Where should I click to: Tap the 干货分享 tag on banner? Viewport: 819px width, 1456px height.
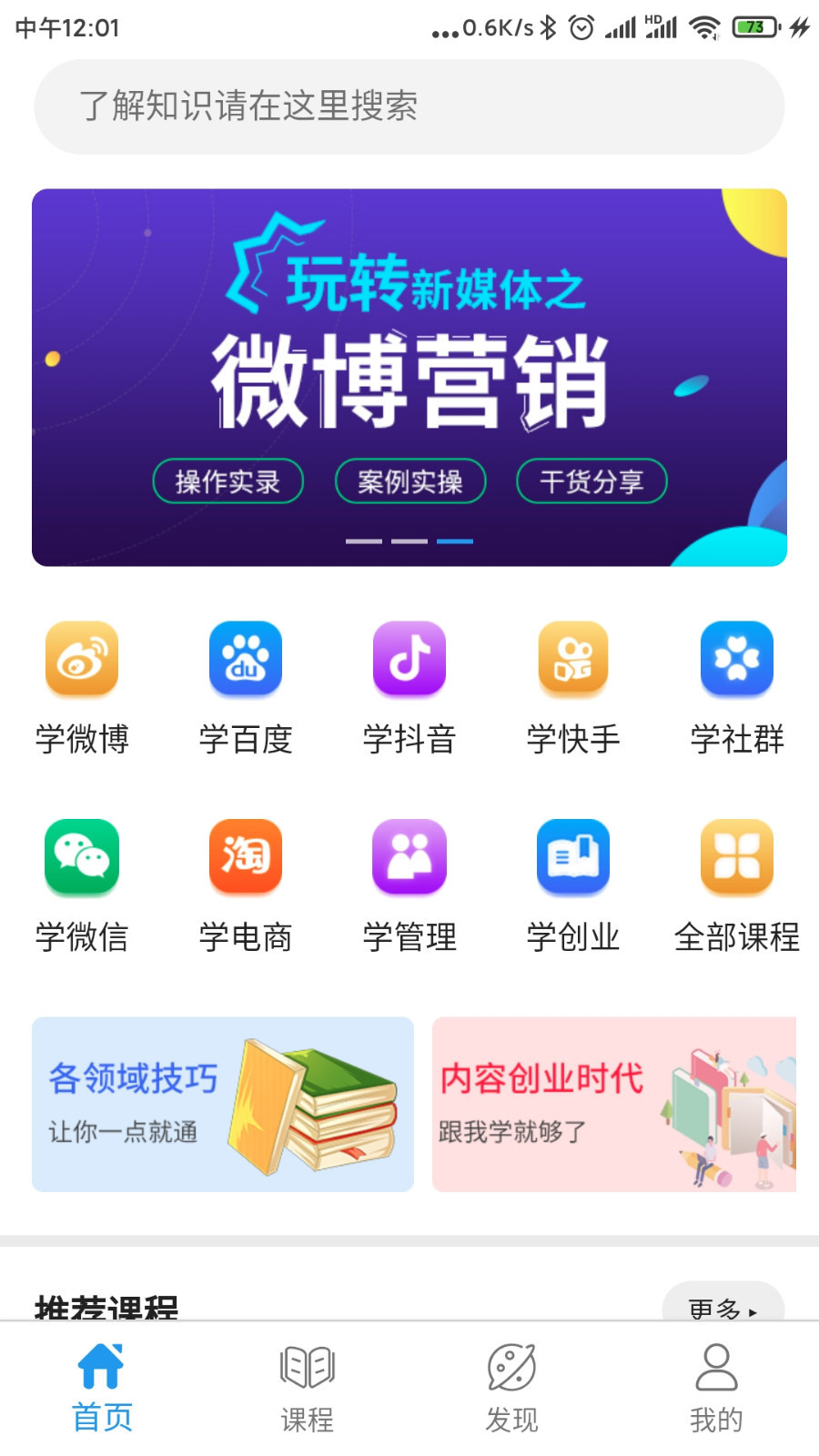pos(591,480)
